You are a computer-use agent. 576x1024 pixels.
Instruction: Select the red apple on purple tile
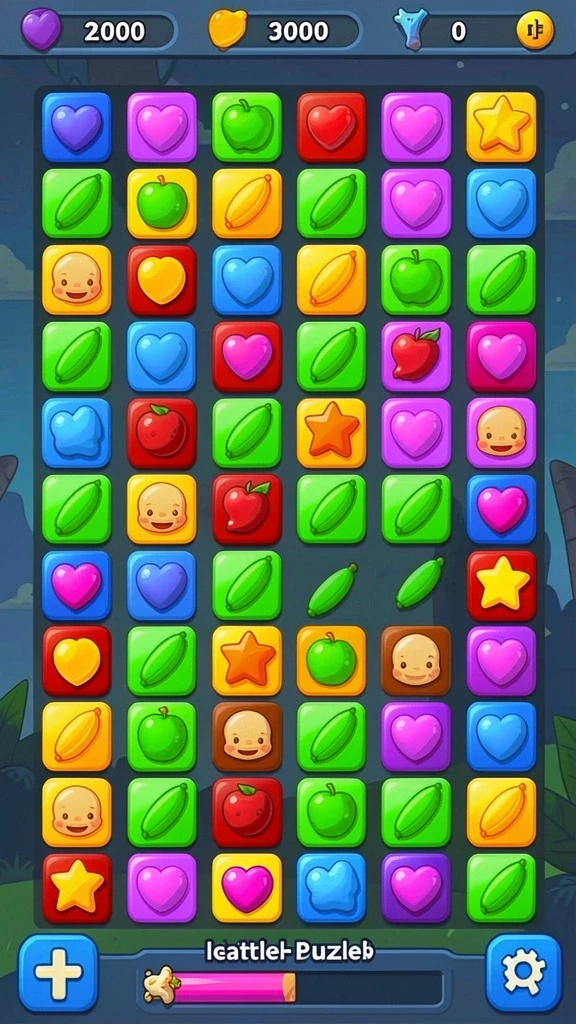coord(416,356)
